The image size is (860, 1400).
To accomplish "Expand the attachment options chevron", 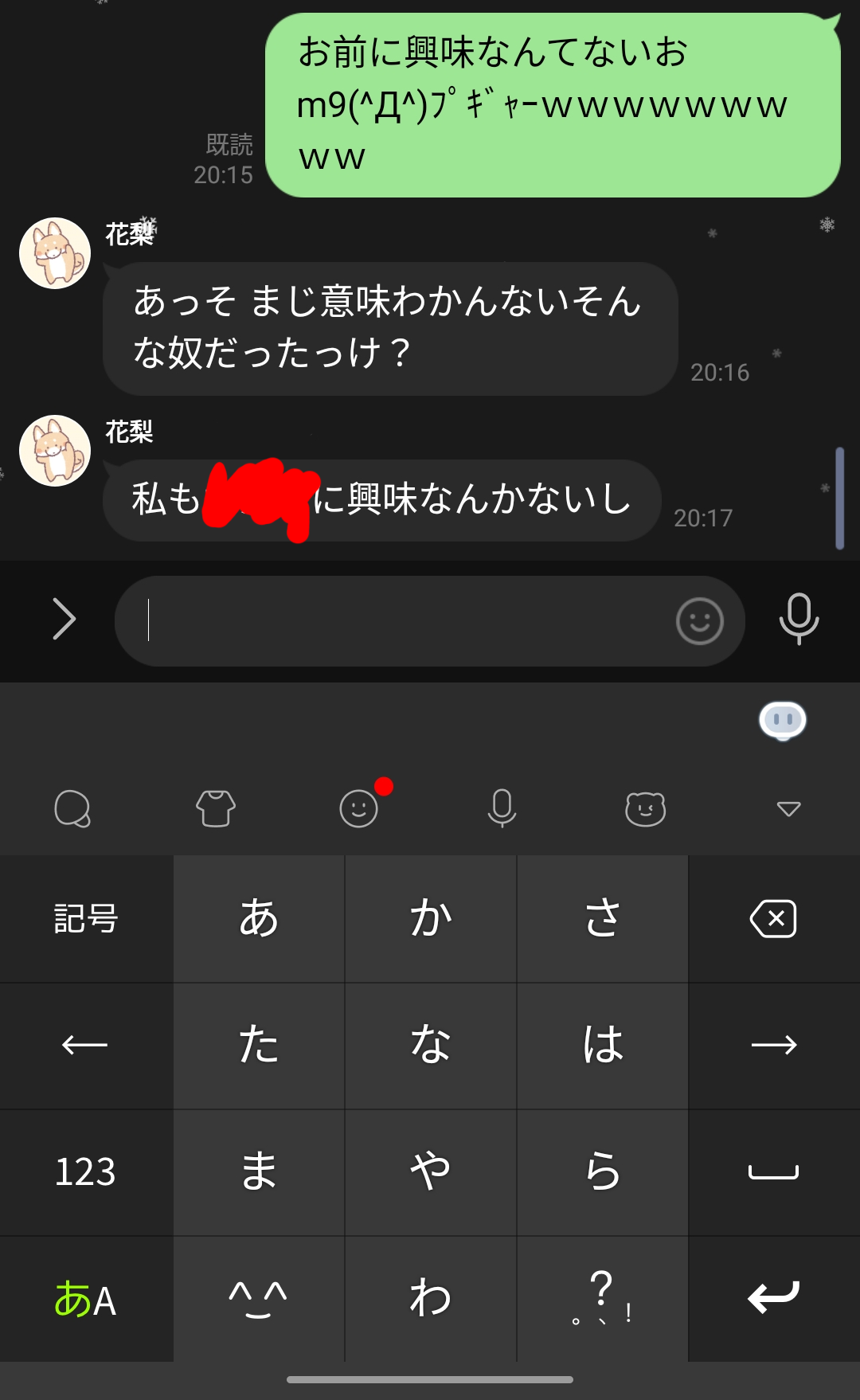I will pos(64,620).
